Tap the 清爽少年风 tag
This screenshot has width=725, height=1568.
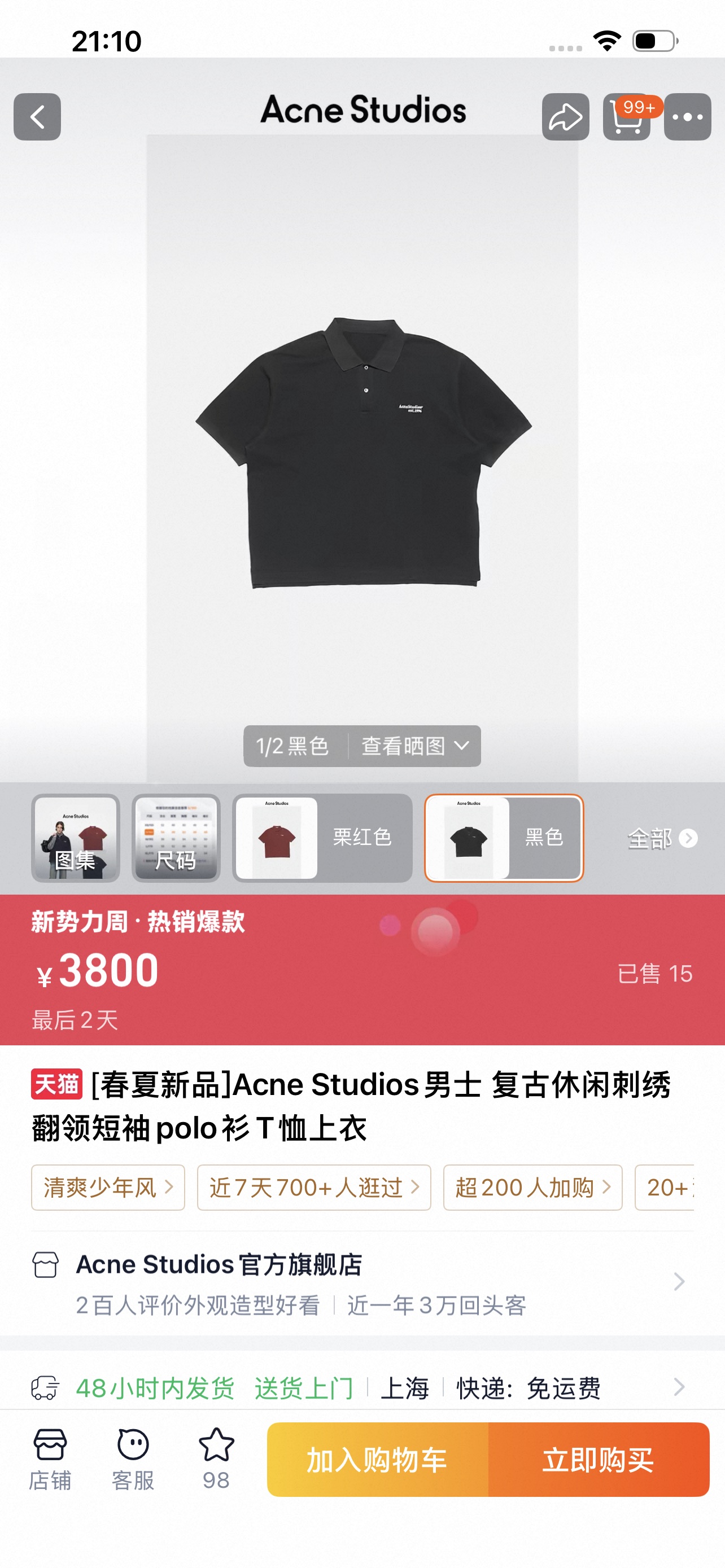pyautogui.click(x=108, y=1187)
